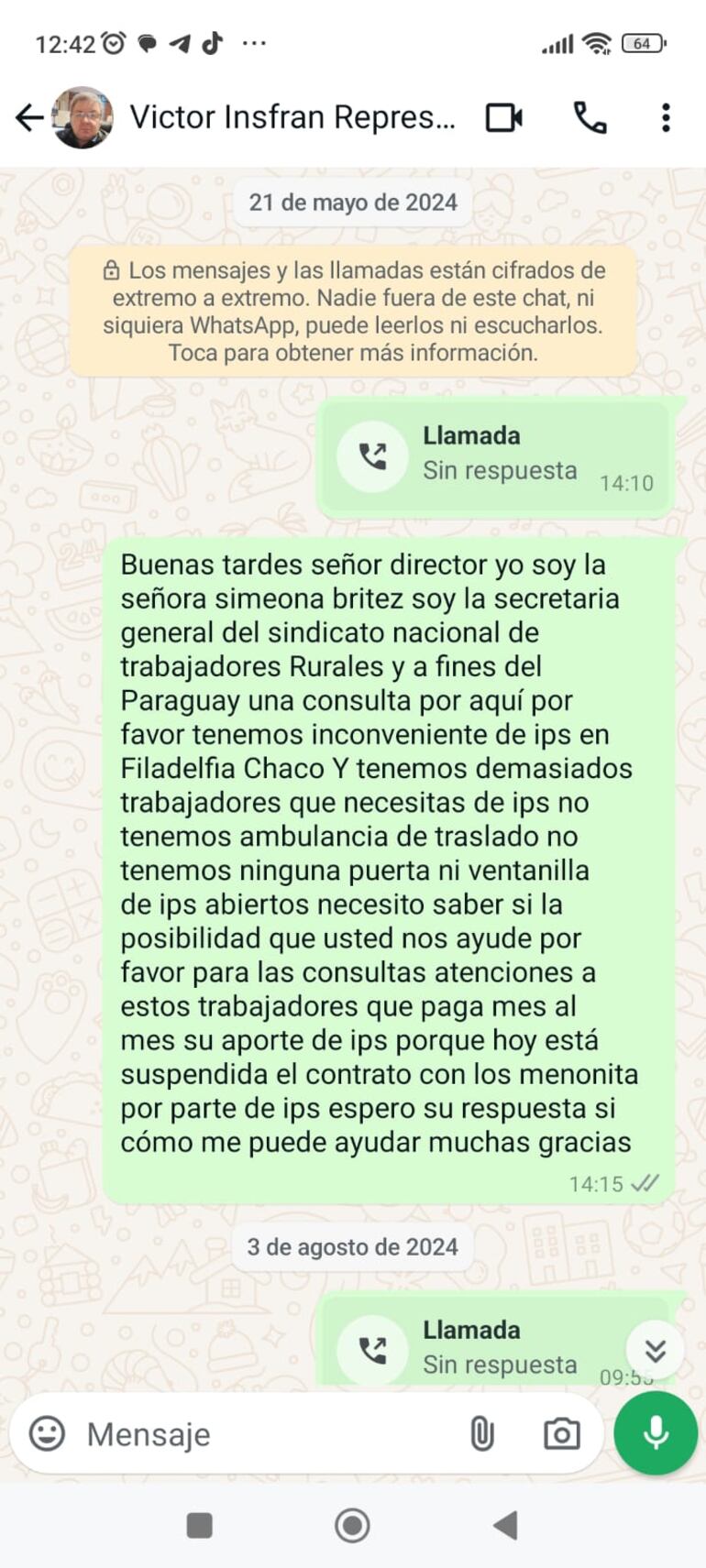706x1568 pixels.
Task: Open recent apps
Action: 199,1525
